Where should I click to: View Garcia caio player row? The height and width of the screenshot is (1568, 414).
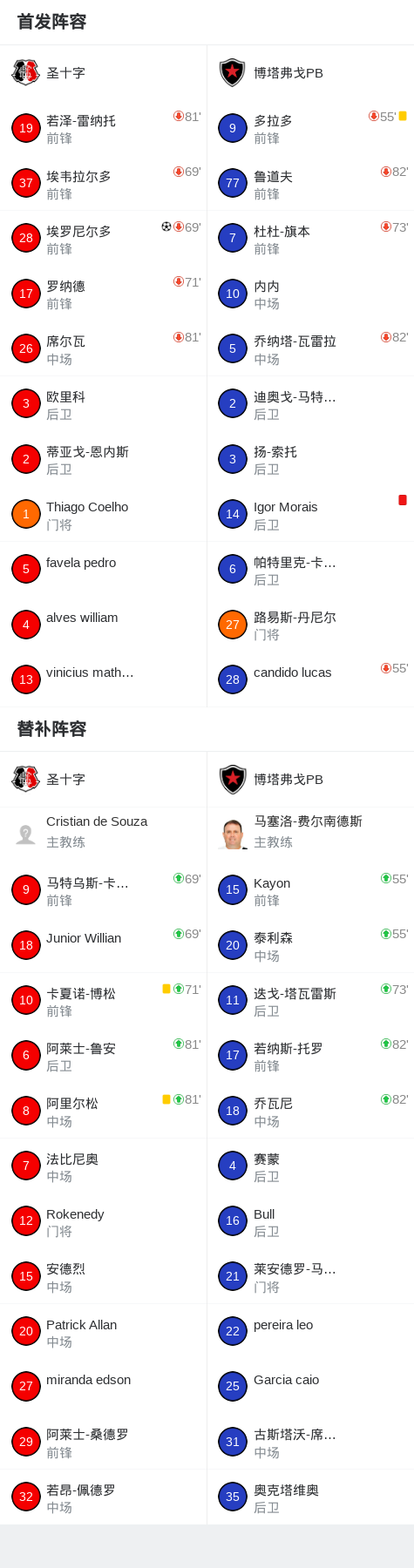tap(310, 1387)
